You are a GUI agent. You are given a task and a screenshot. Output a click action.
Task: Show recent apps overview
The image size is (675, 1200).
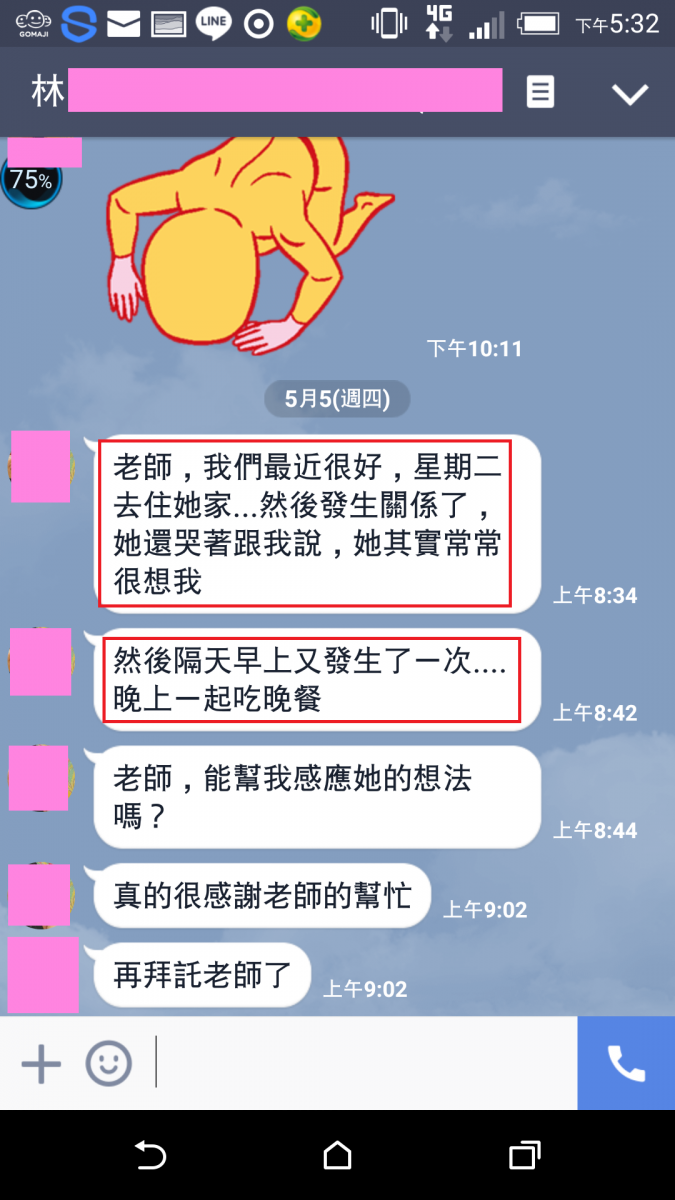tap(524, 1156)
